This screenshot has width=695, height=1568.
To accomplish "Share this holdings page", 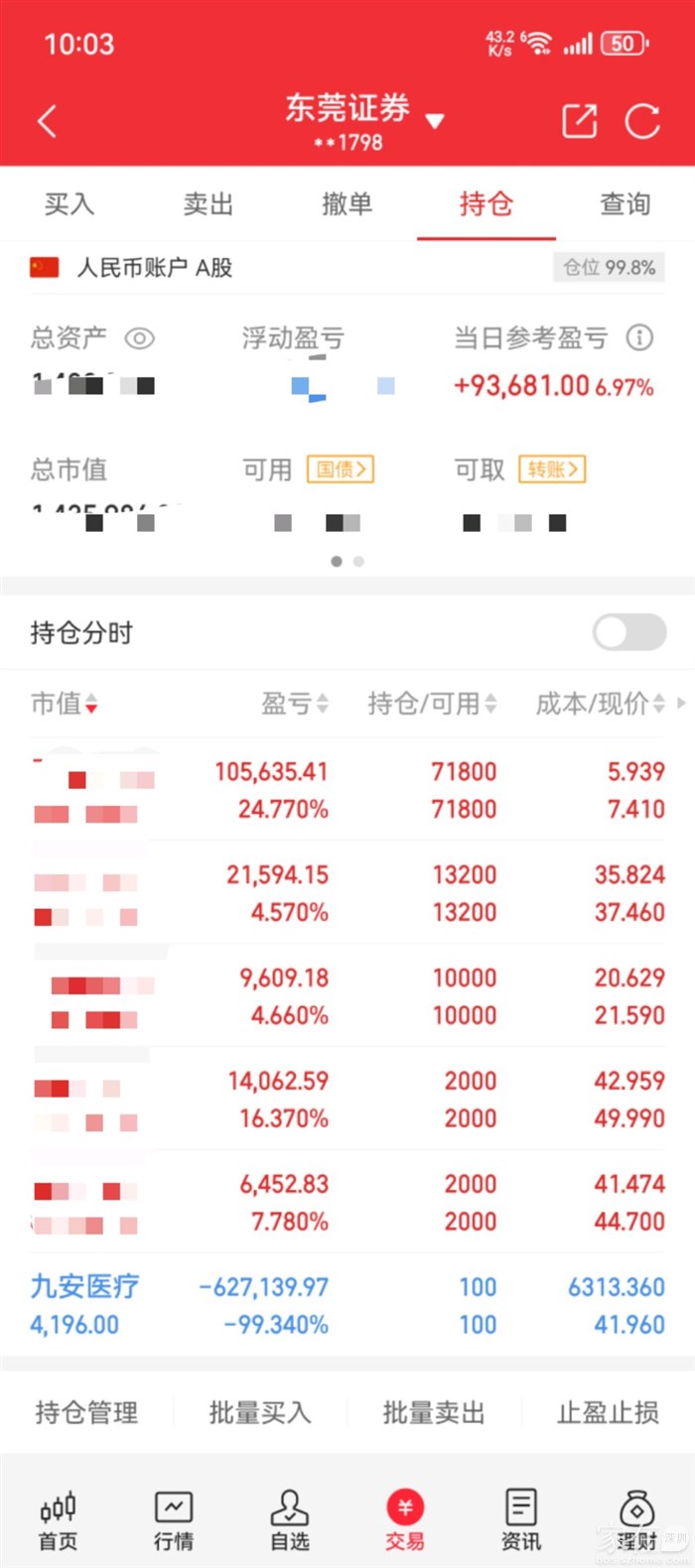I will pos(580,121).
